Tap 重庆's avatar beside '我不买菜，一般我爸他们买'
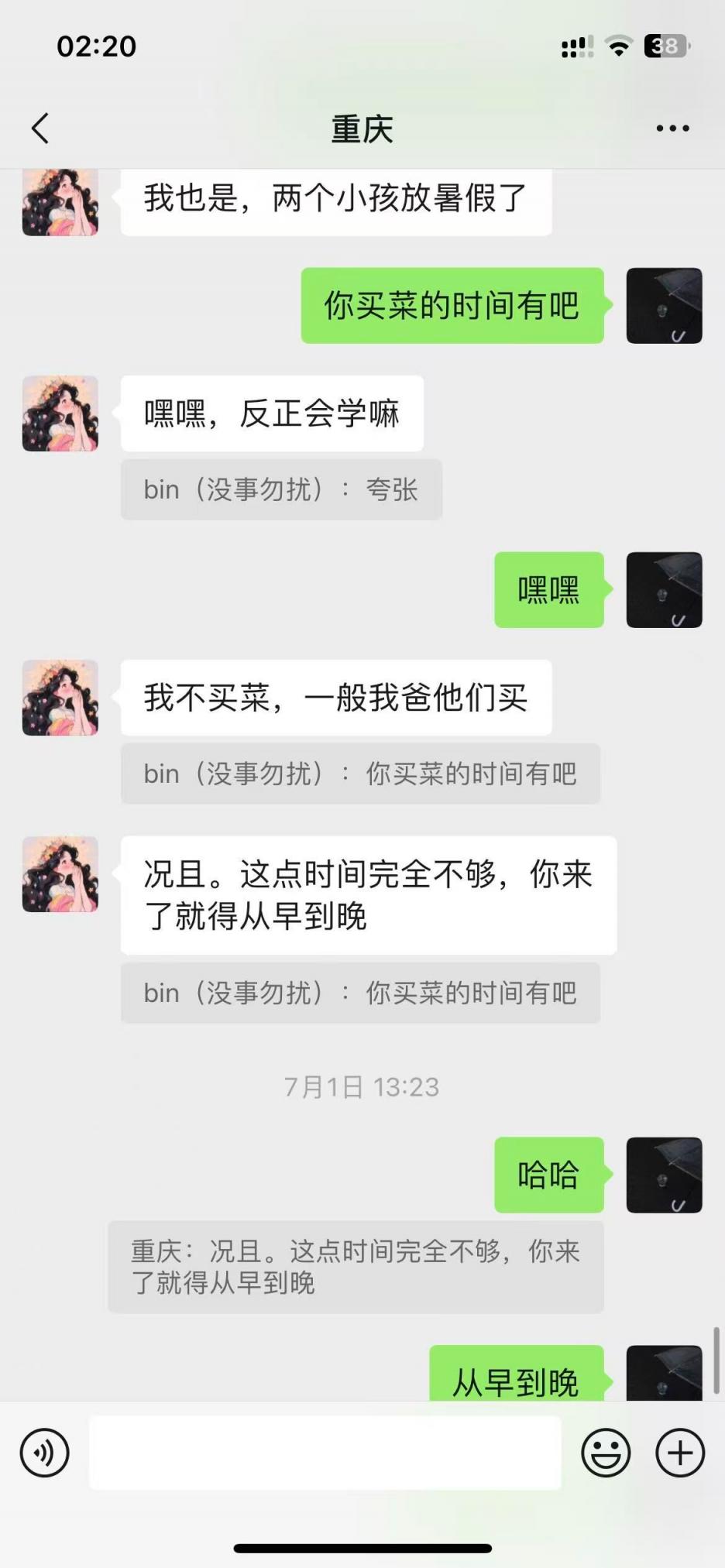This screenshot has height=1568, width=725. (60, 698)
